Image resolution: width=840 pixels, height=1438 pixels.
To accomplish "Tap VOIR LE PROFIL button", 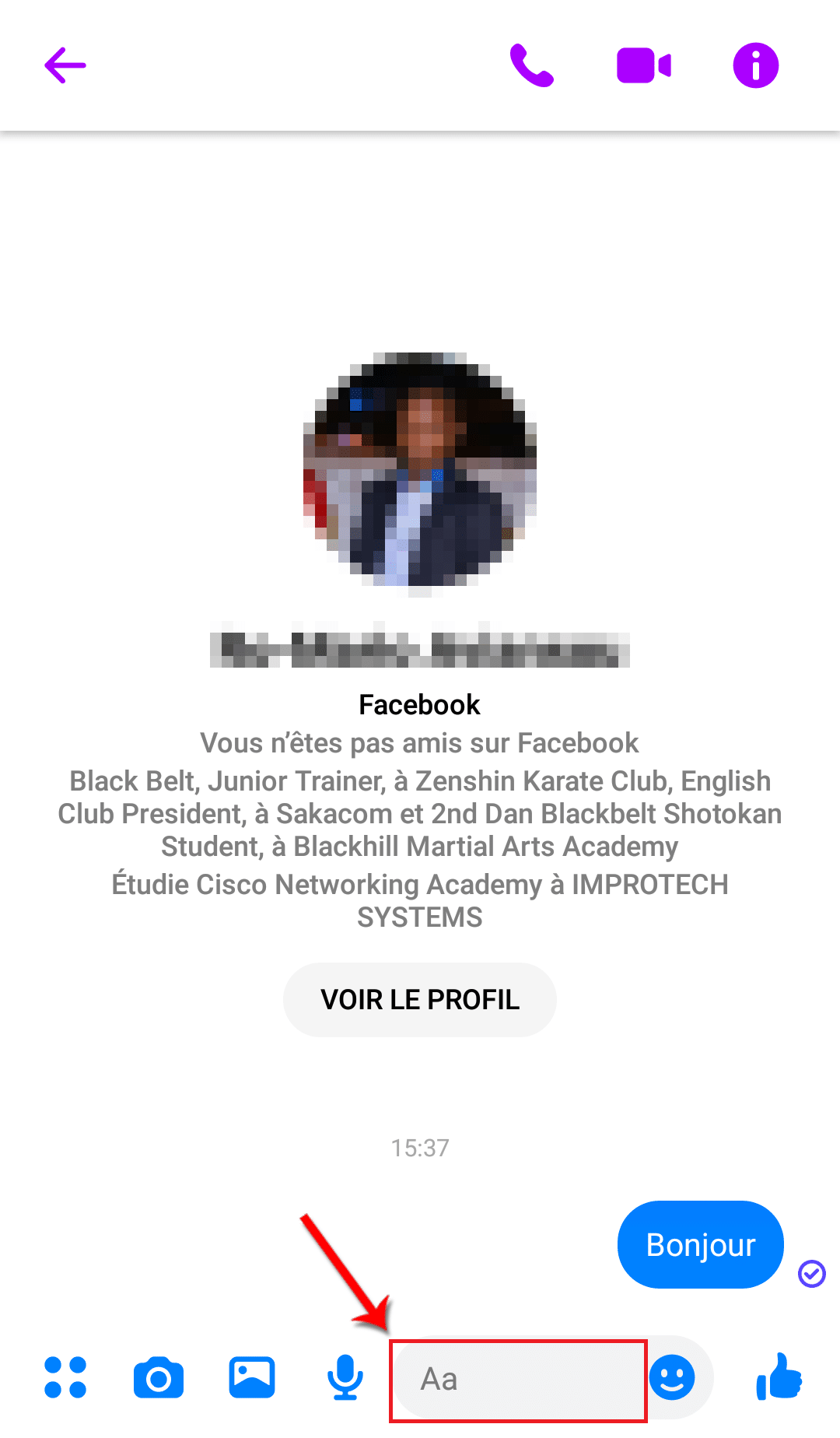I will click(x=420, y=999).
